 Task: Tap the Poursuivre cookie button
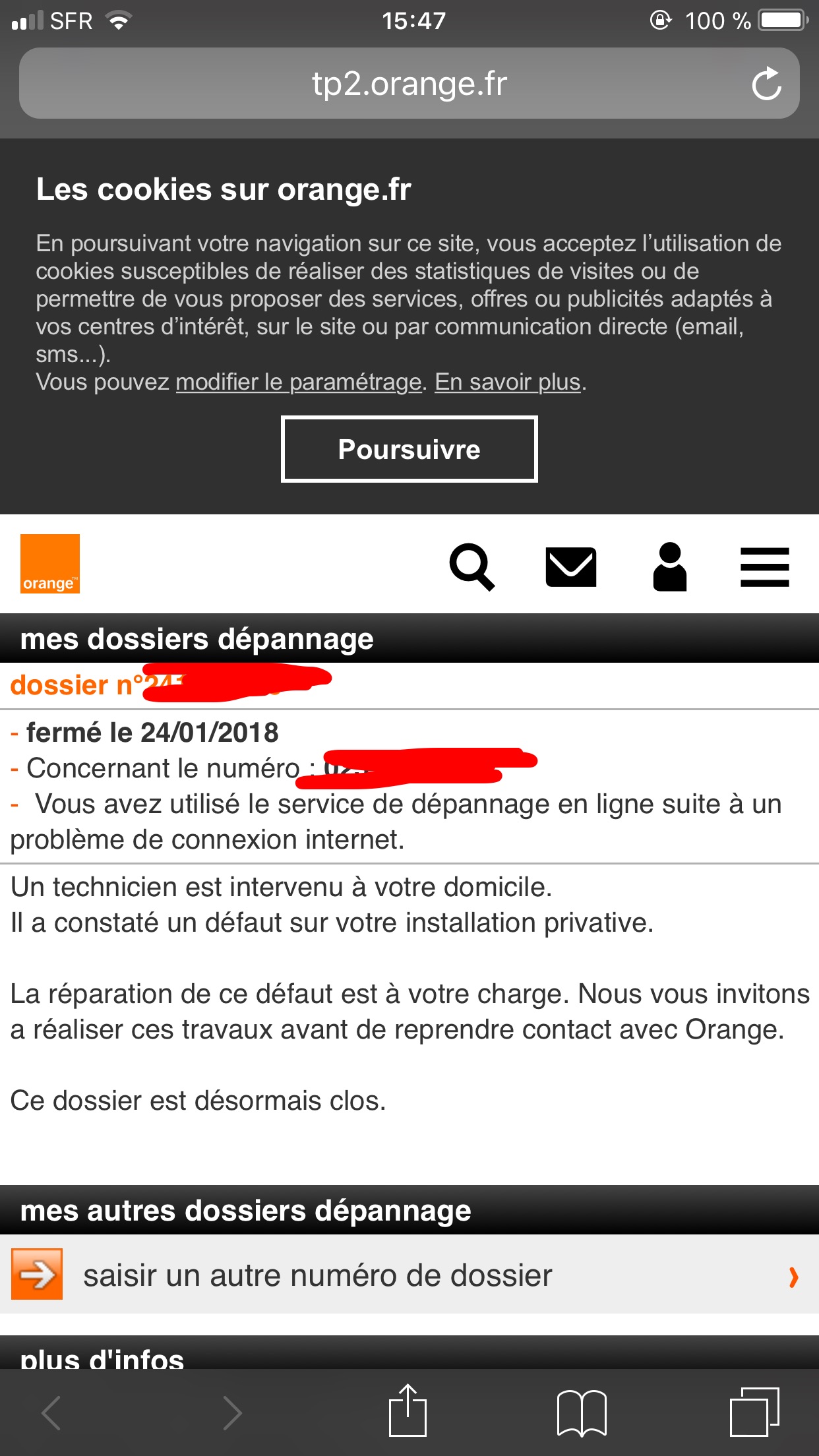409,449
